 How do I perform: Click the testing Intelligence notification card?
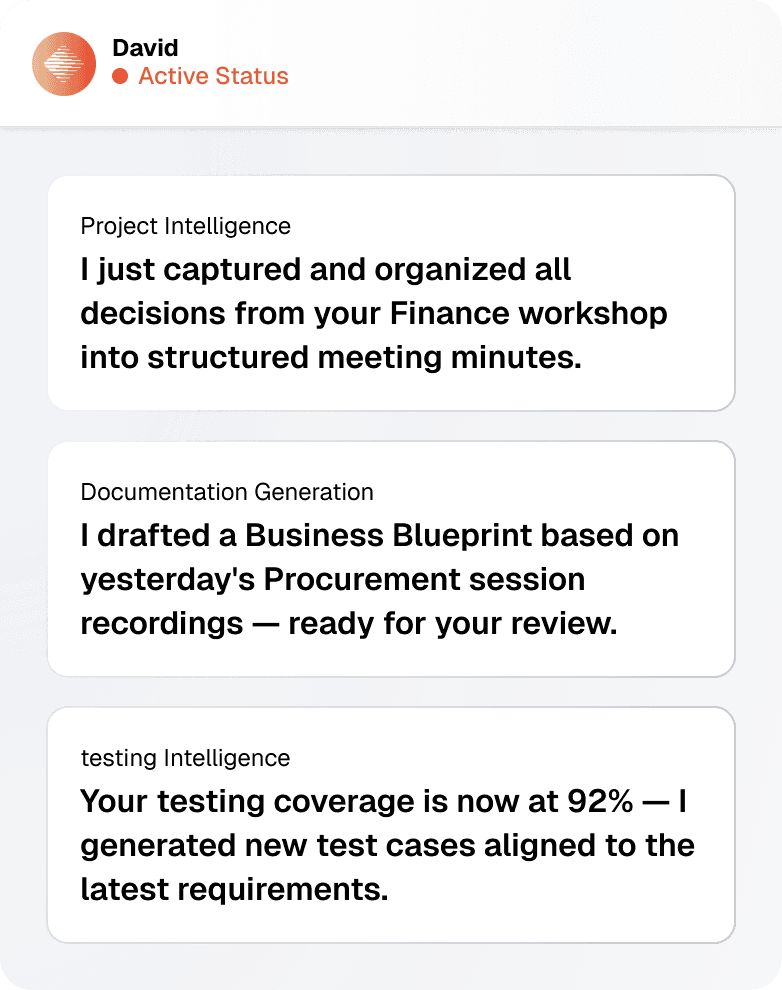pos(390,824)
